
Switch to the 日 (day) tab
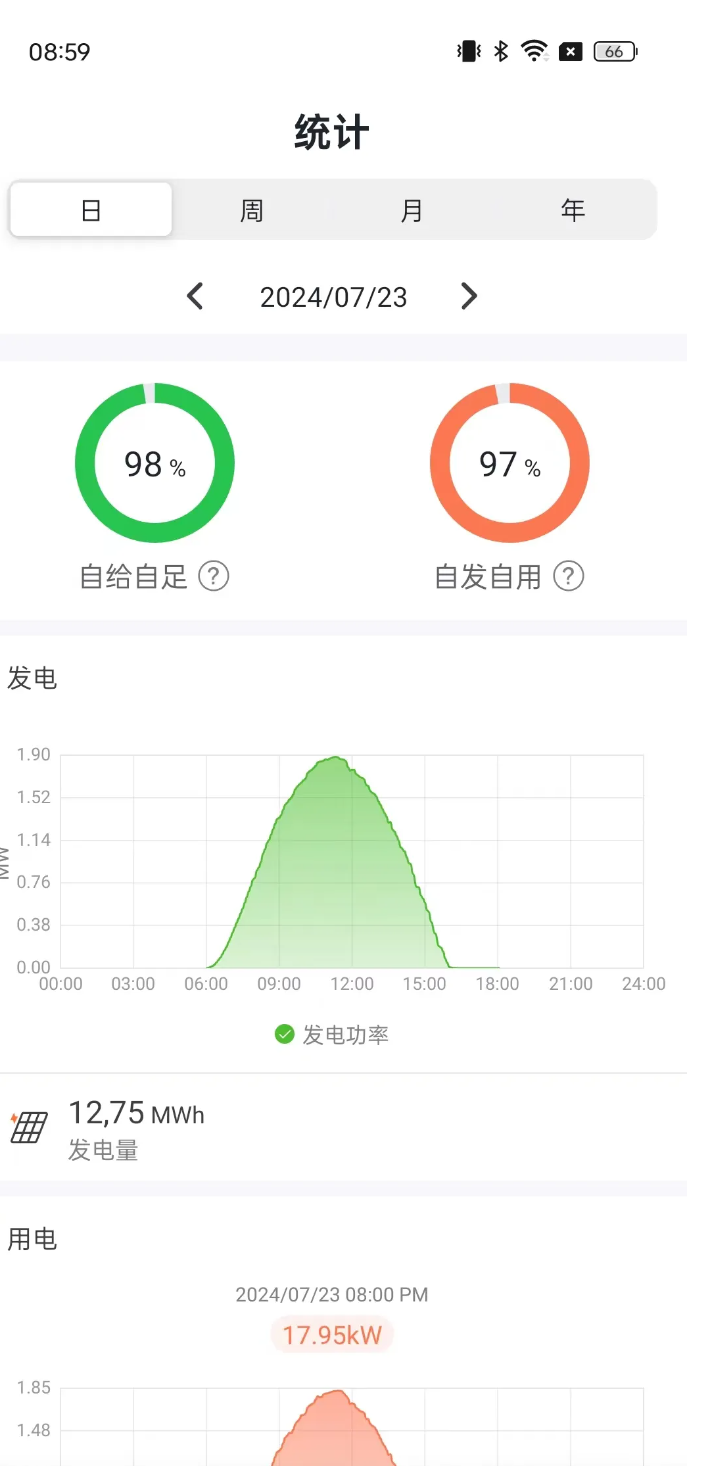tap(91, 210)
